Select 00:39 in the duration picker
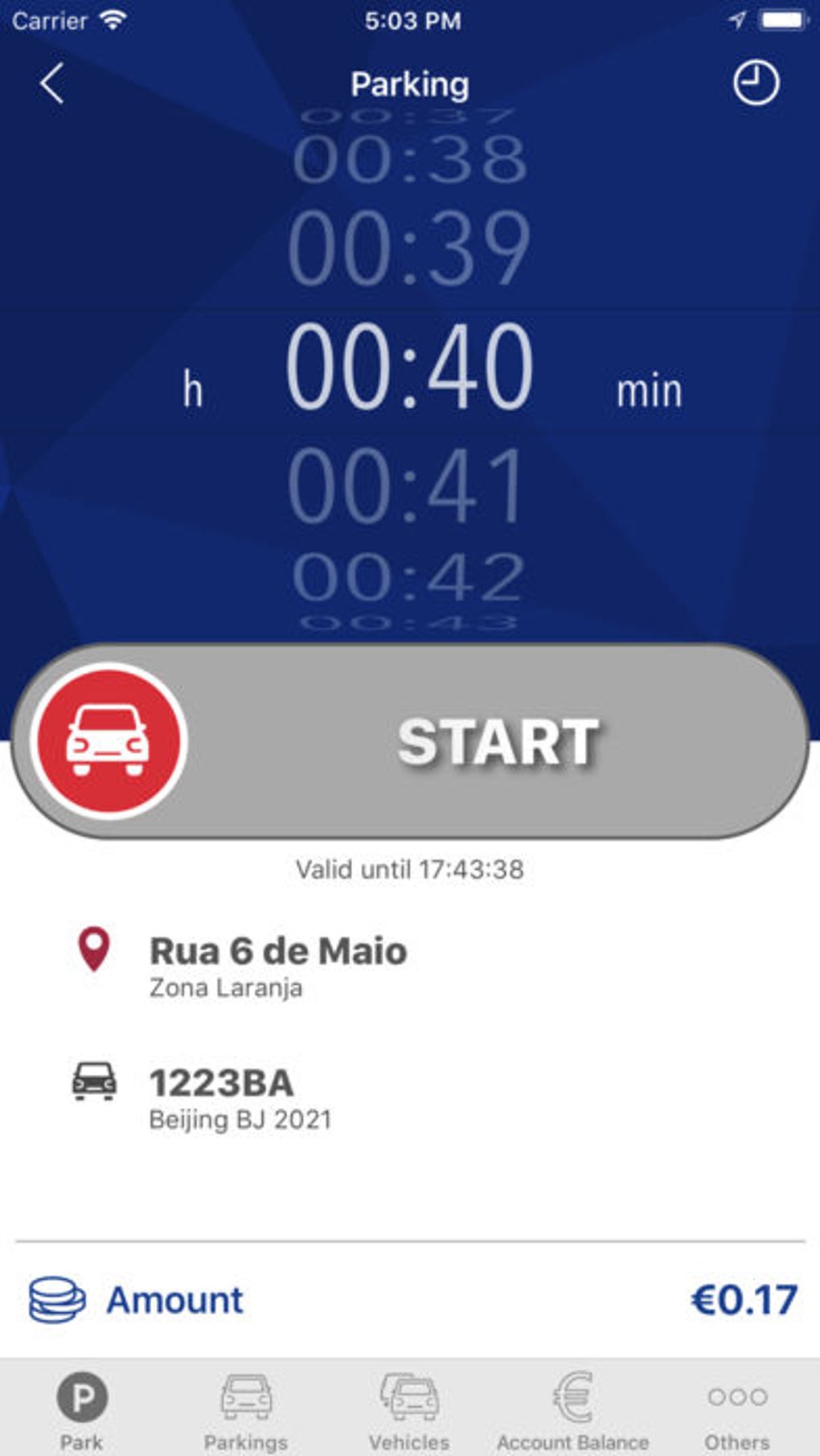The width and height of the screenshot is (820, 1456). click(x=409, y=249)
